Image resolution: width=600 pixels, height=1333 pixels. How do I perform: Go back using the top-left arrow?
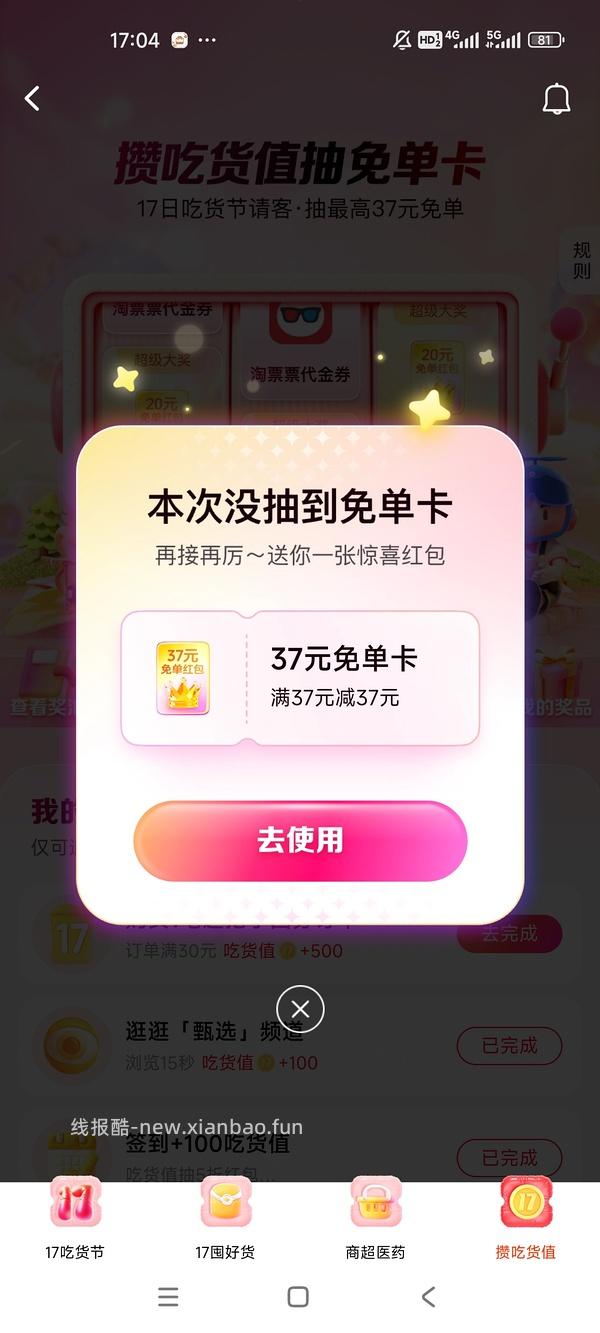click(33, 98)
